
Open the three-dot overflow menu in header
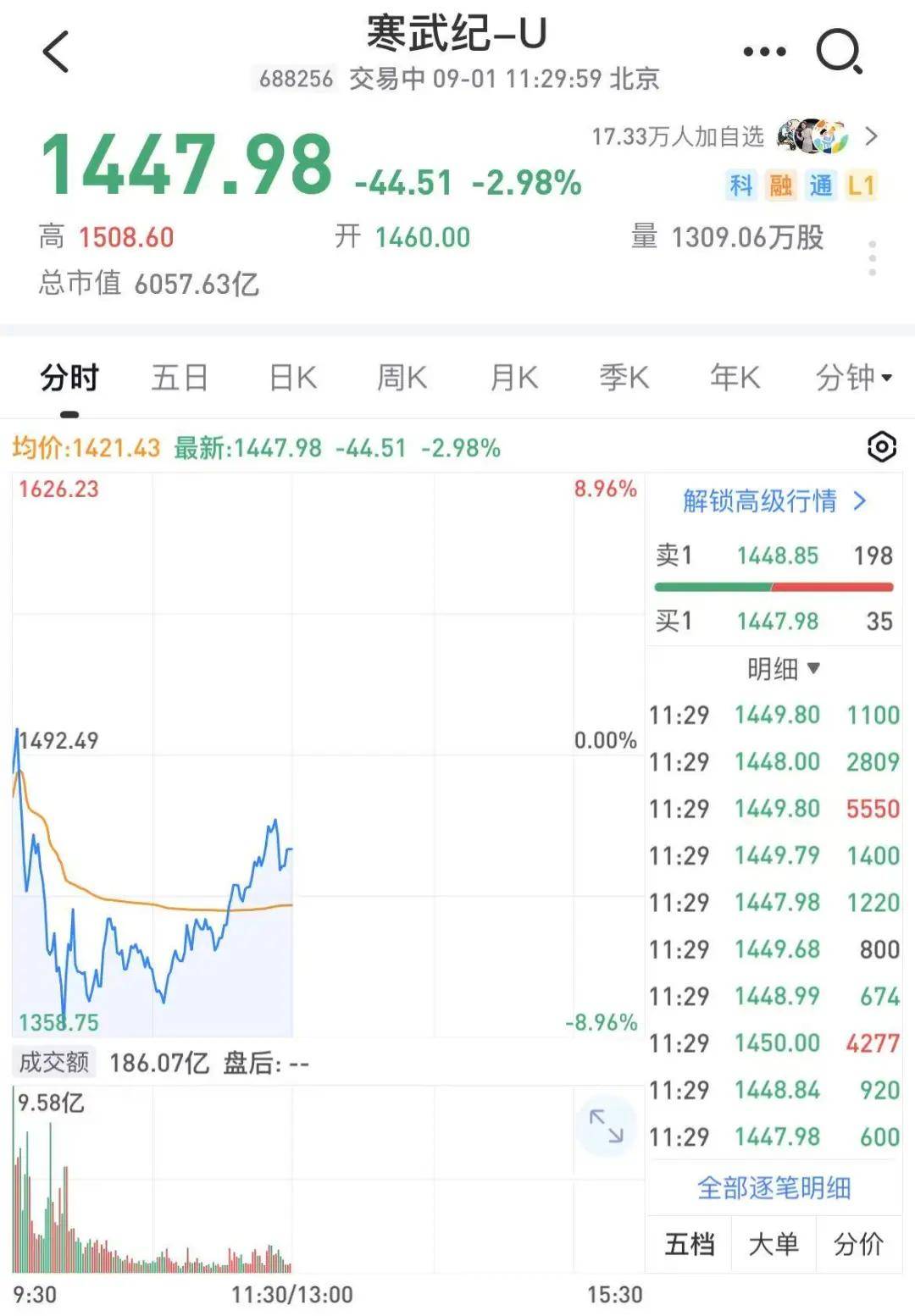tap(764, 52)
